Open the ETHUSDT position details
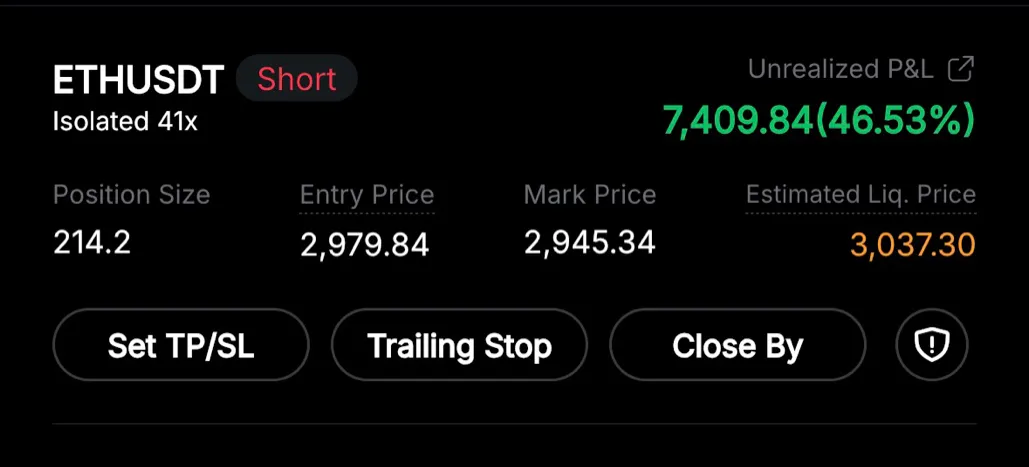Viewport: 1029px width, 467px height. coord(139,79)
